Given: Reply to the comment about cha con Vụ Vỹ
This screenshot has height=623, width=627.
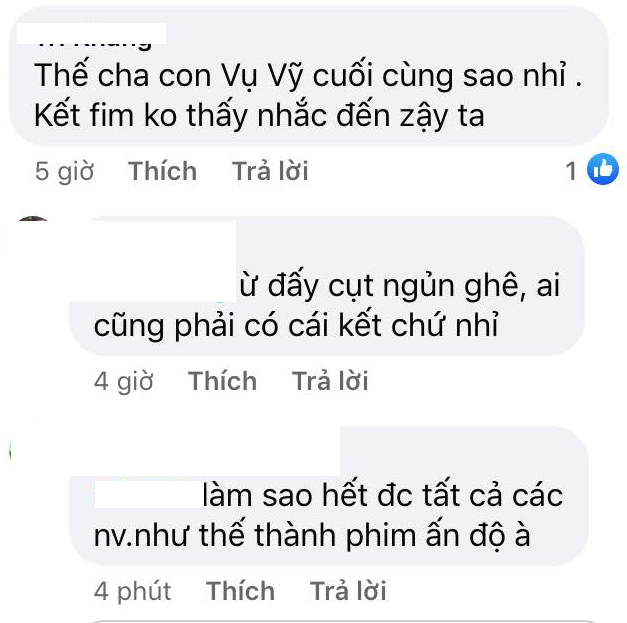Looking at the screenshot, I should tap(270, 171).
